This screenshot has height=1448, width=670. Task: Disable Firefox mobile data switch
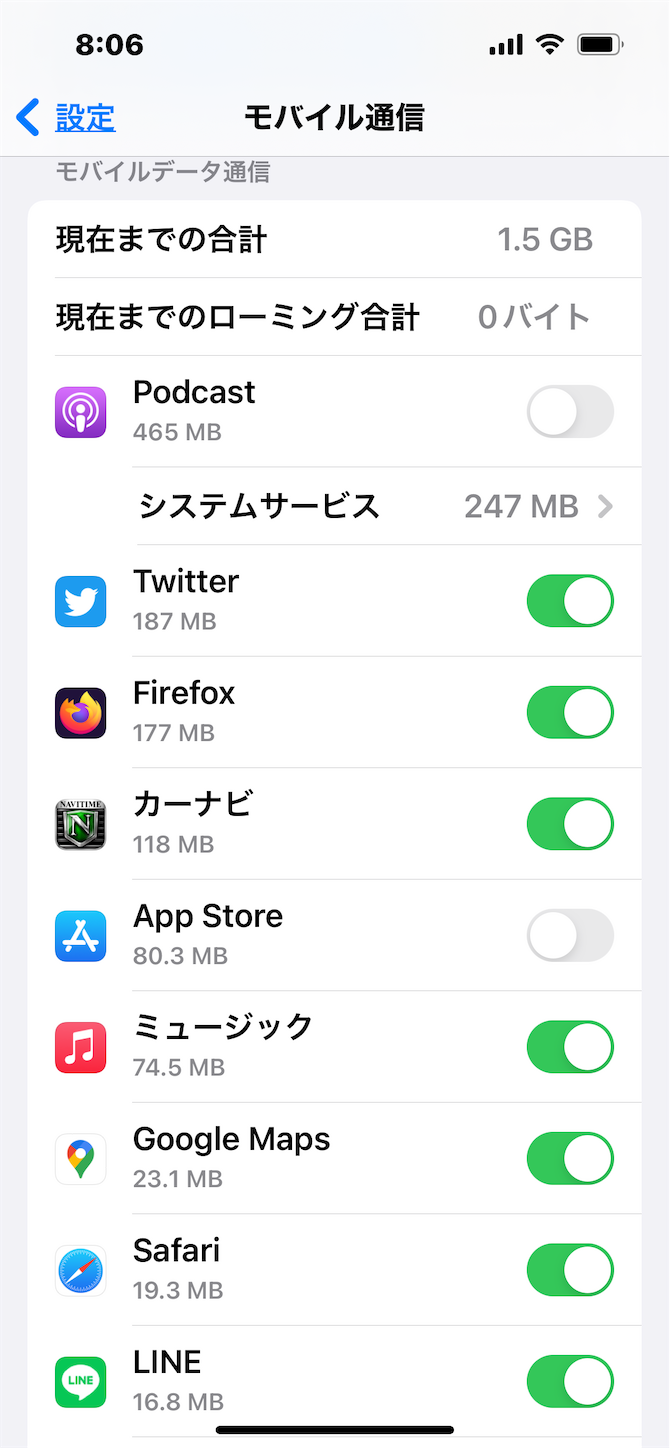click(x=569, y=712)
